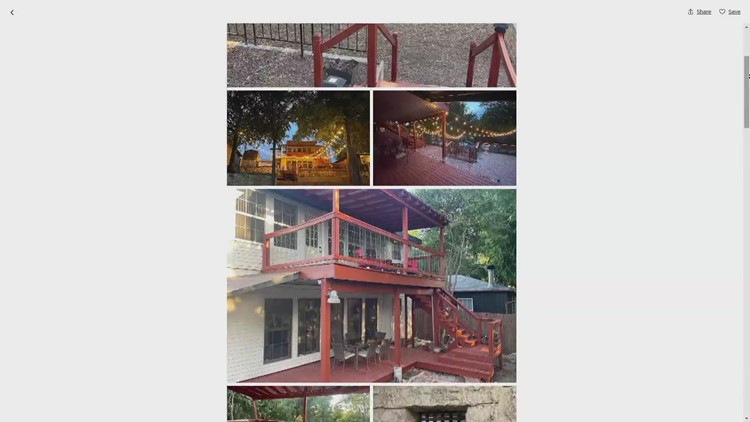The image size is (750, 422).
Task: Open the stone wall window photo
Action: 444,403
